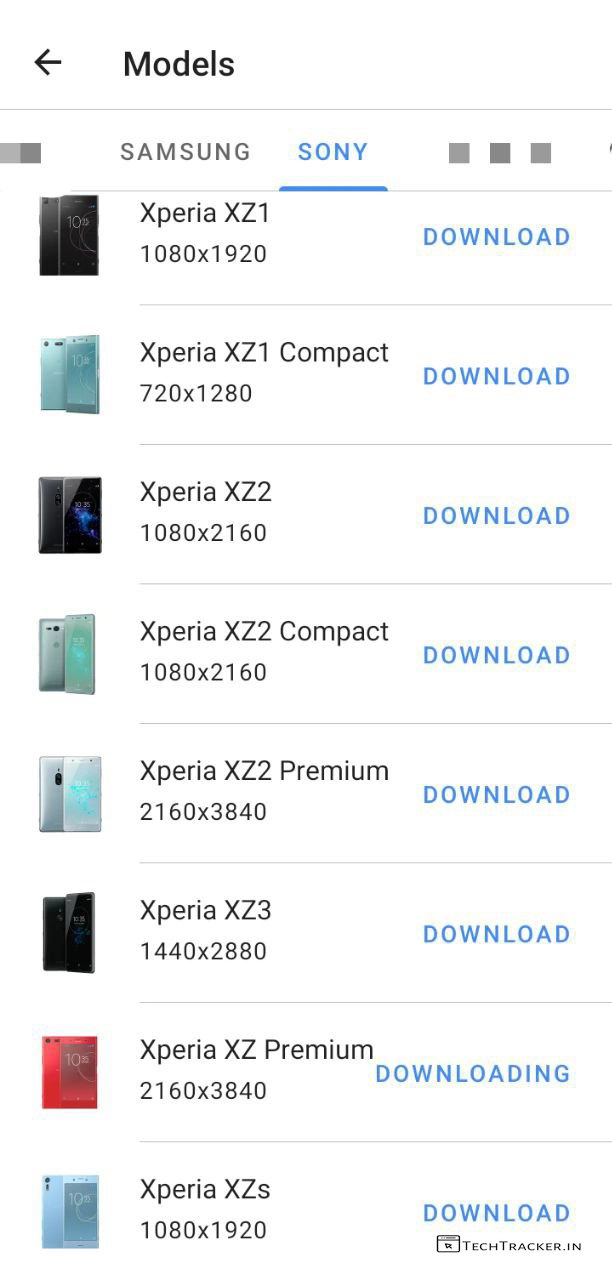
Task: Download the Xperia XZ2 Premium model
Action: (496, 795)
